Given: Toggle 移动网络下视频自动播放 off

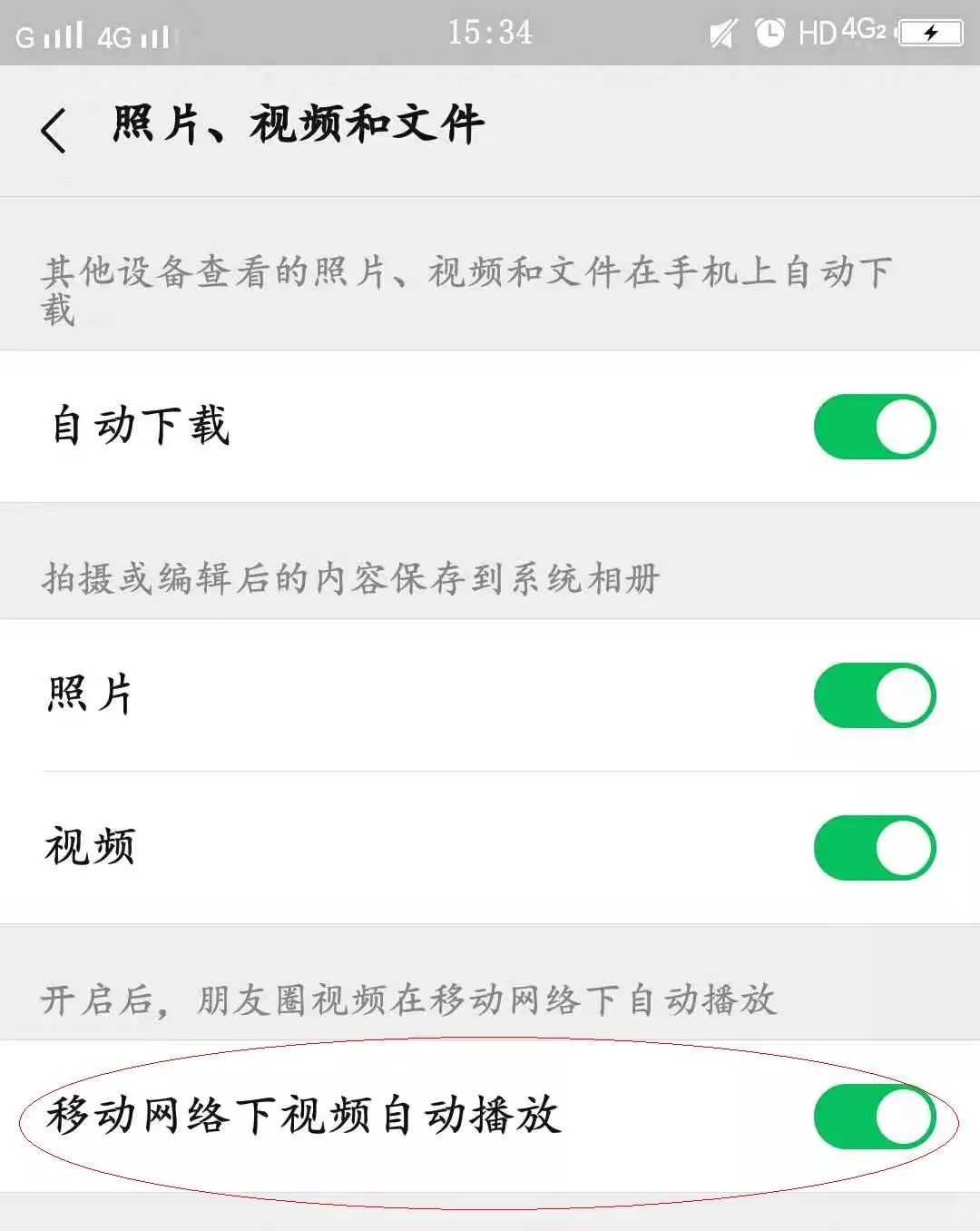Looking at the screenshot, I should [874, 1117].
